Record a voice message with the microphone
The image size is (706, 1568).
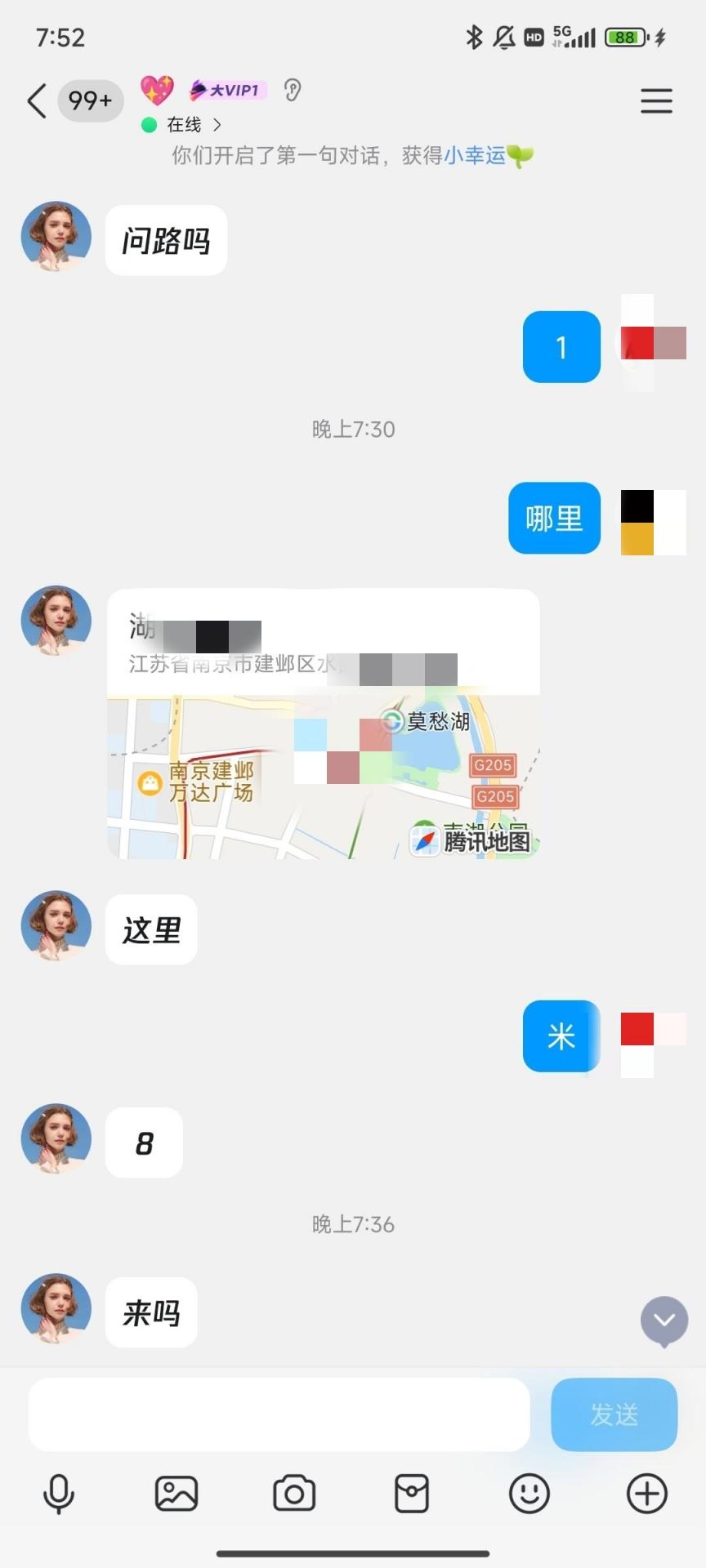pos(59,1494)
